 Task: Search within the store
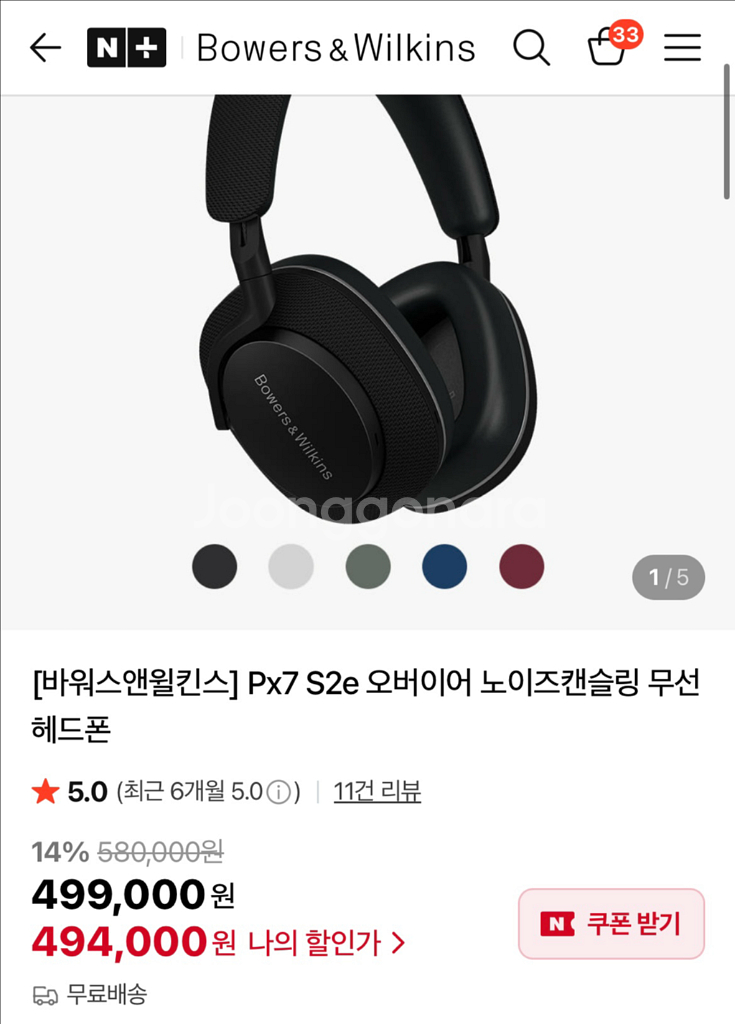pyautogui.click(x=531, y=47)
